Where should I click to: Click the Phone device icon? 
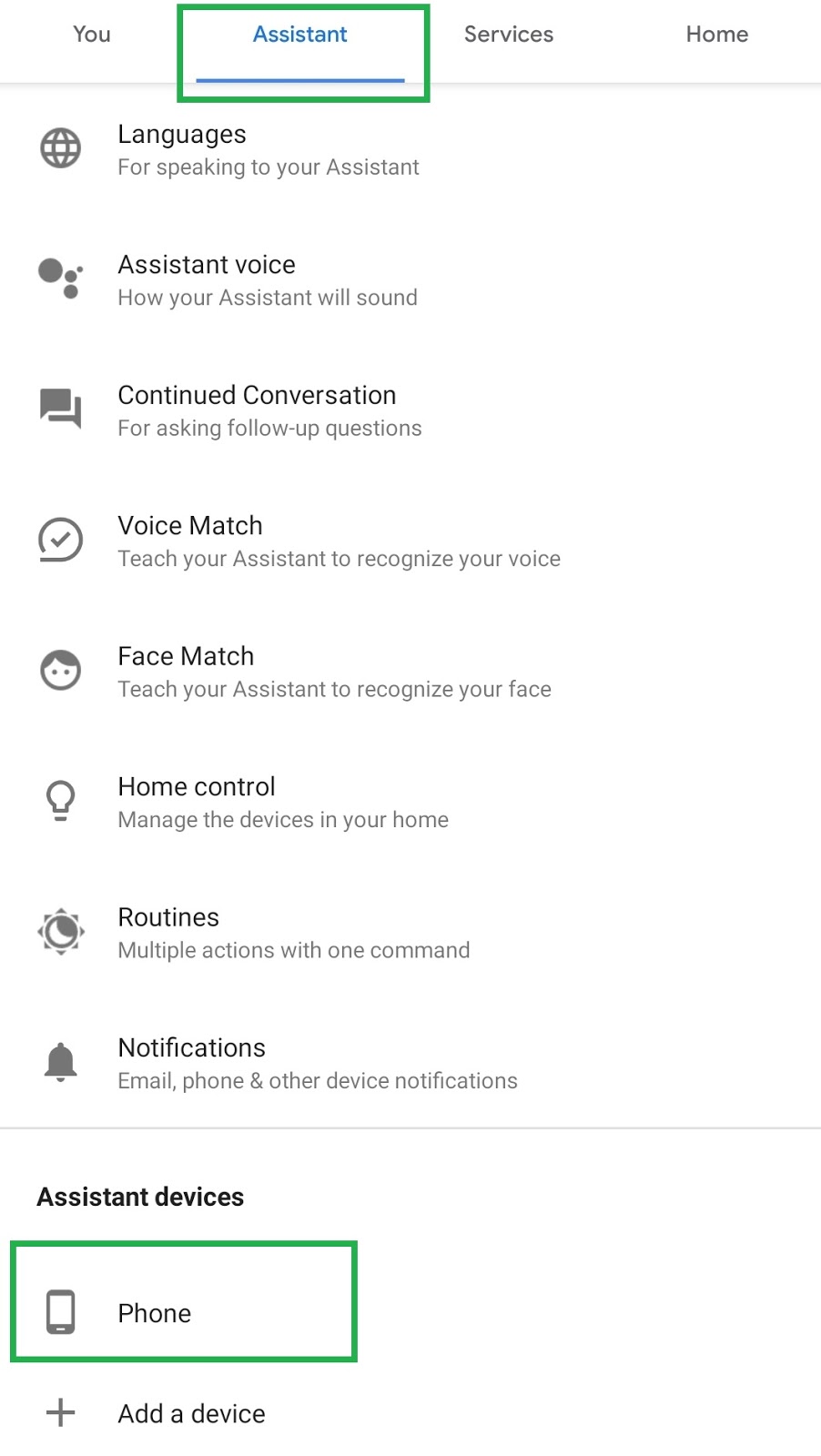click(x=60, y=1313)
